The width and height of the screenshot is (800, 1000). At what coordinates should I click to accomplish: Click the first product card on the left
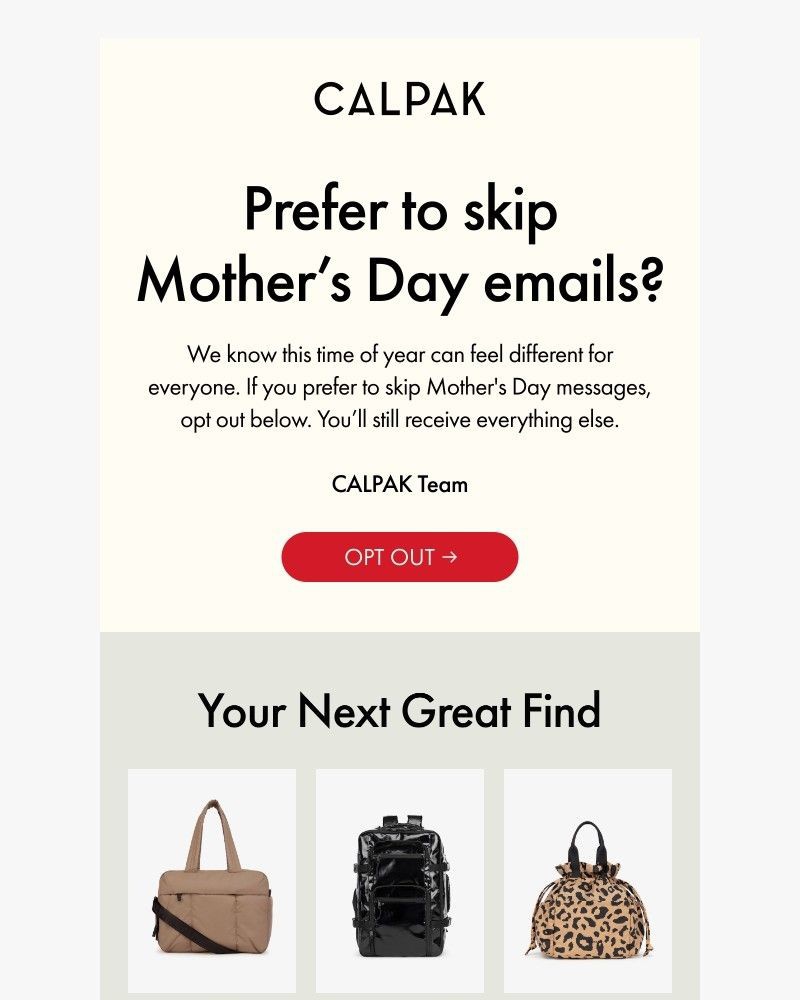[x=212, y=882]
